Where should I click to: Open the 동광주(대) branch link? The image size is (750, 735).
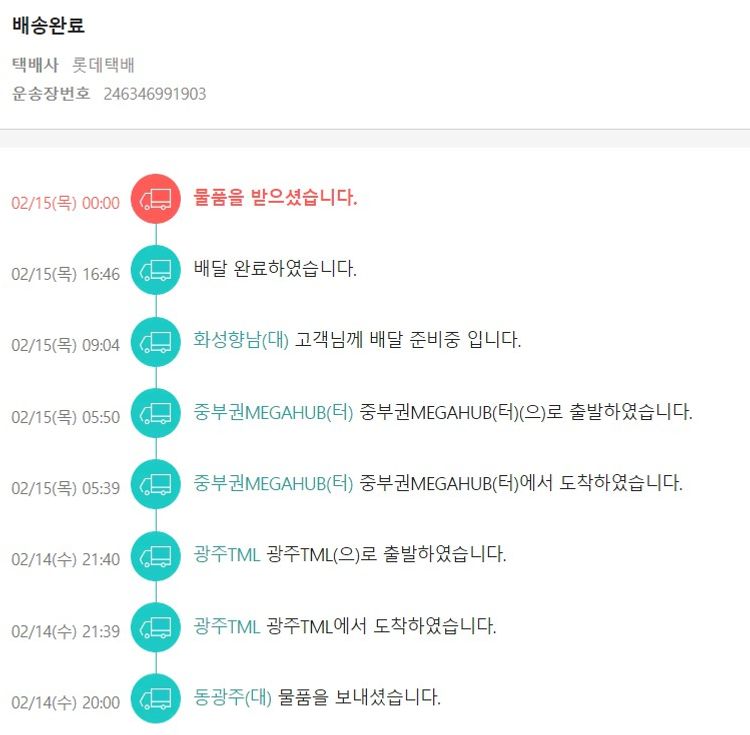[233, 698]
